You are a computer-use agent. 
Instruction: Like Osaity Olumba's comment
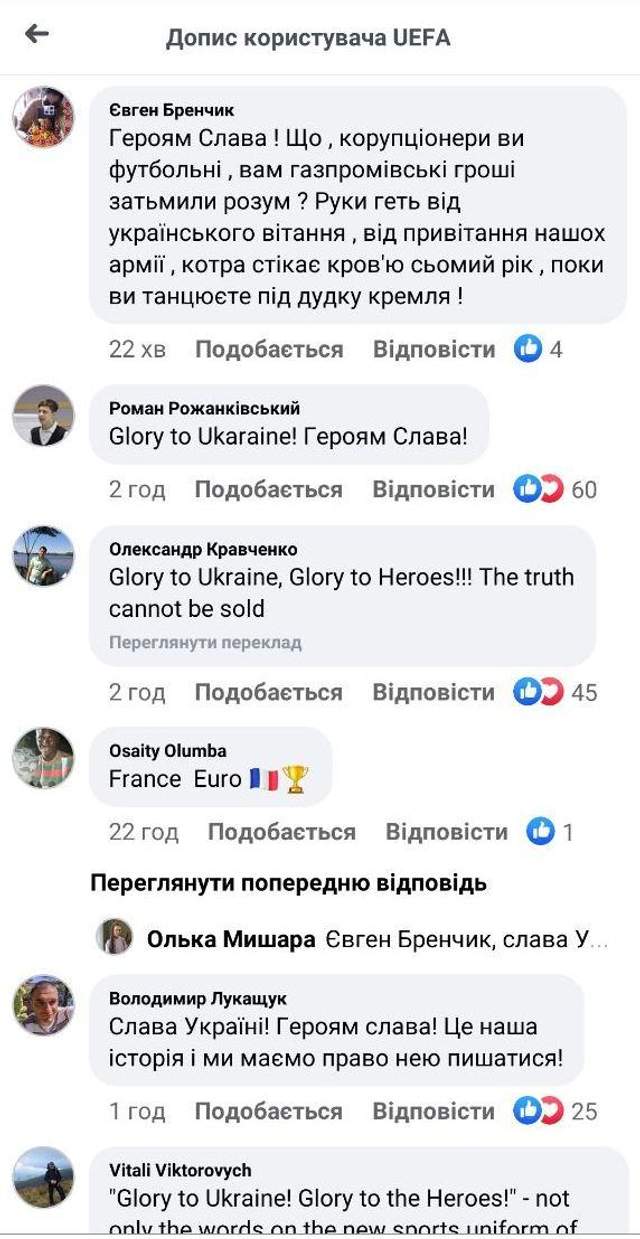coord(281,832)
